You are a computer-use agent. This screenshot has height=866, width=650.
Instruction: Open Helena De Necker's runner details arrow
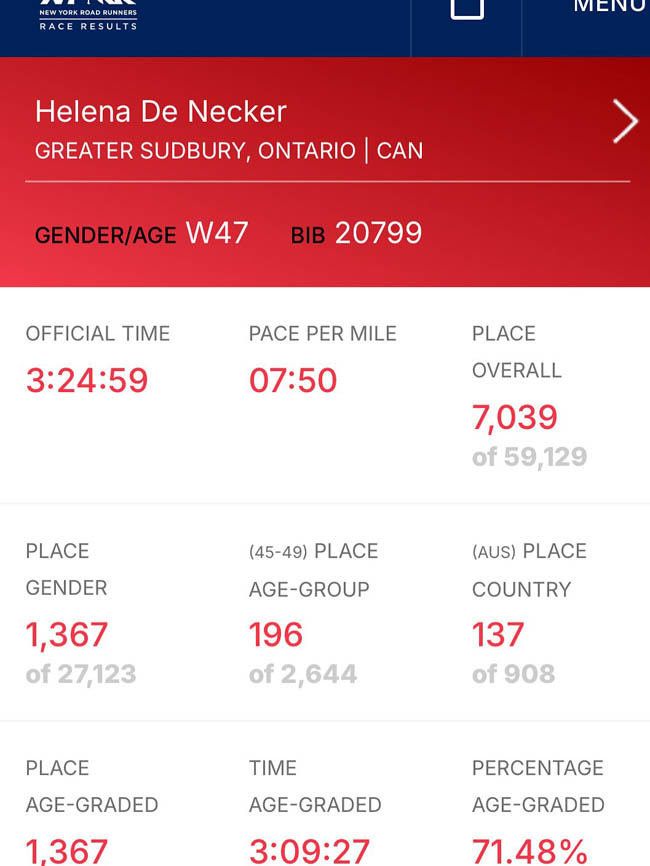(x=625, y=122)
